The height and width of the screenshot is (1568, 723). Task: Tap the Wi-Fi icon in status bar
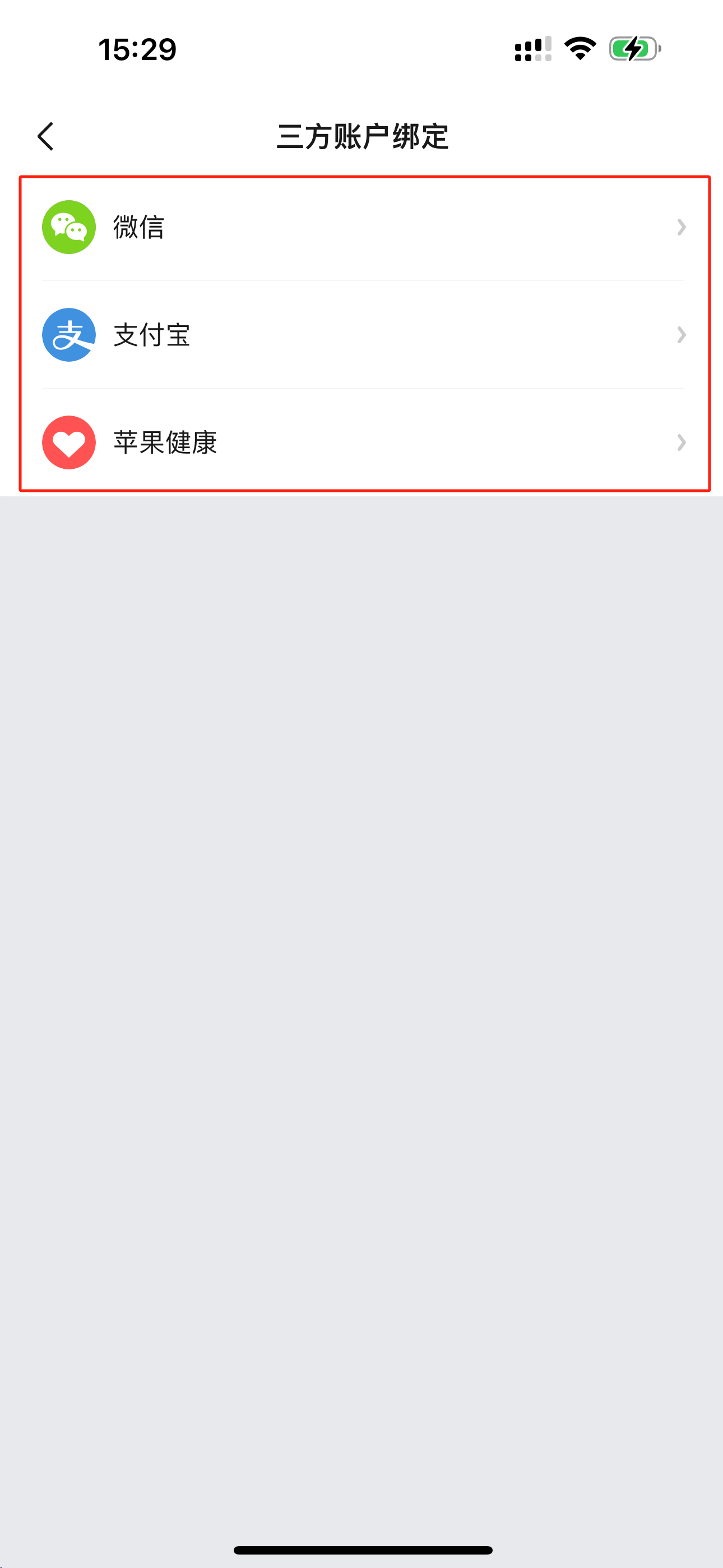(580, 51)
